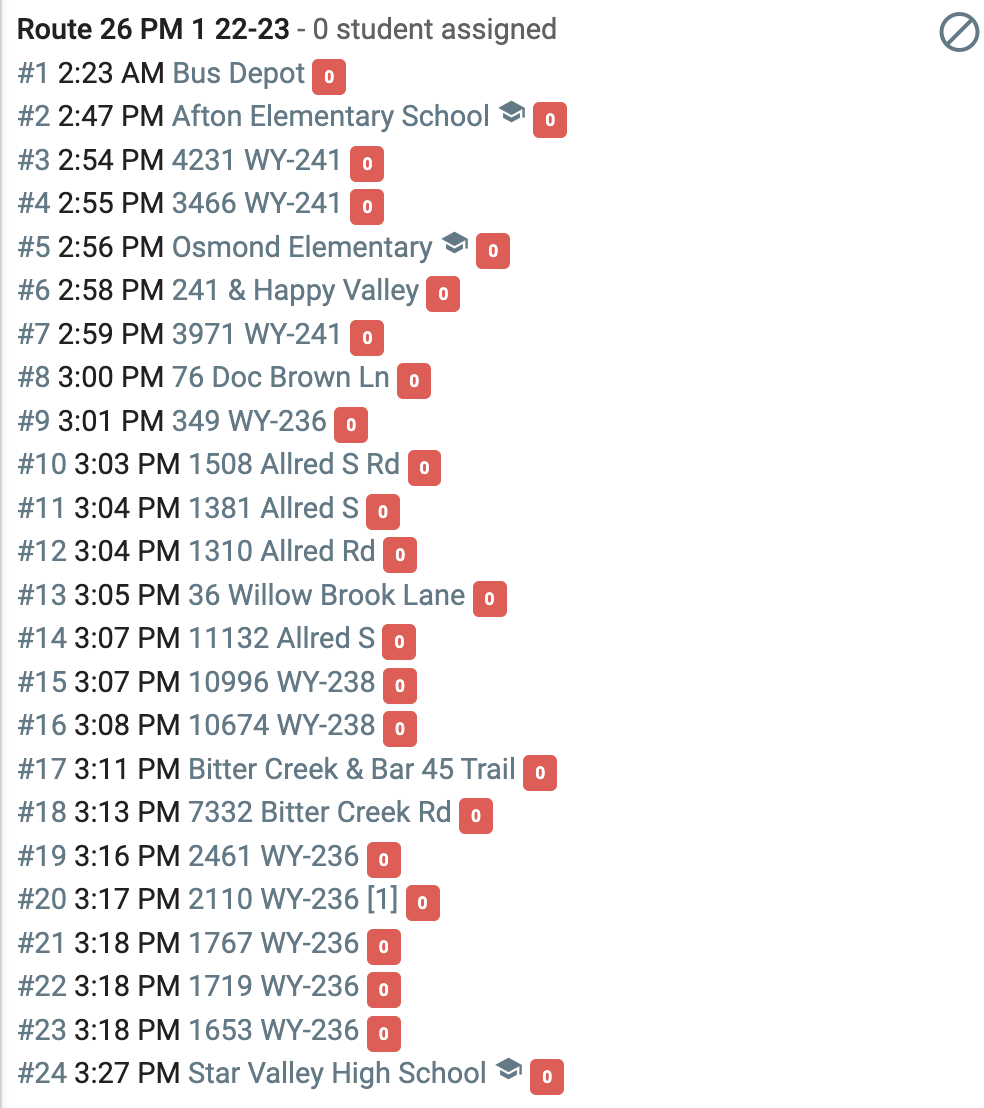Select the 3971 WY-241 stop
This screenshot has height=1108, width=984.
pyautogui.click(x=256, y=334)
